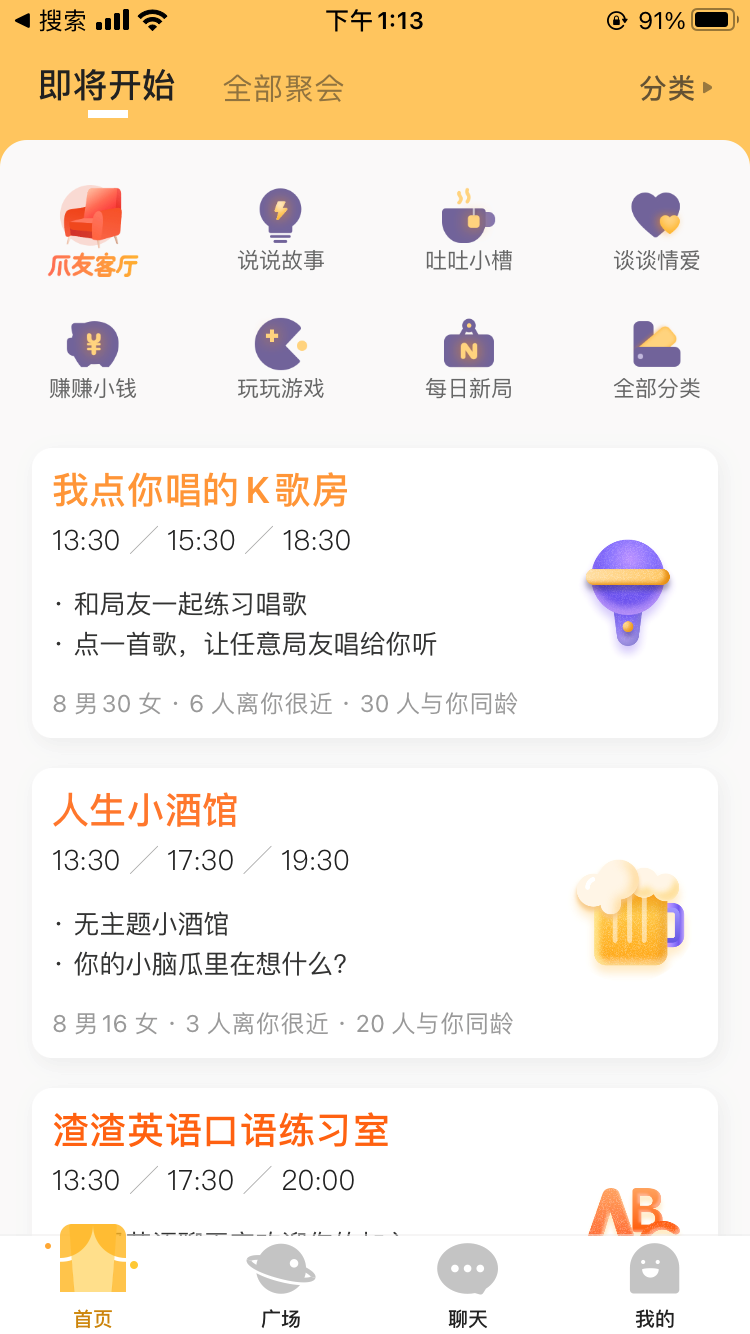
Task: Select the 即将开始 tab
Action: pyautogui.click(x=107, y=87)
